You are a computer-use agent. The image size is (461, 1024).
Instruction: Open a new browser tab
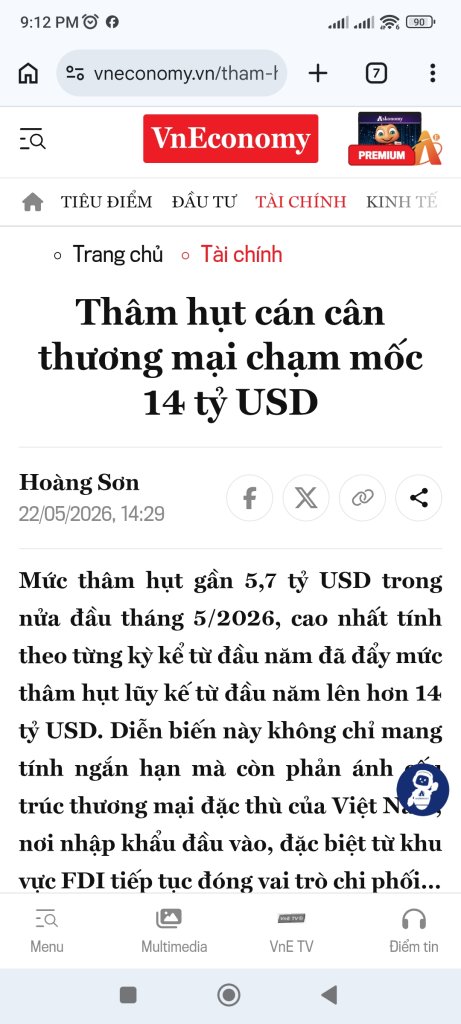(318, 73)
